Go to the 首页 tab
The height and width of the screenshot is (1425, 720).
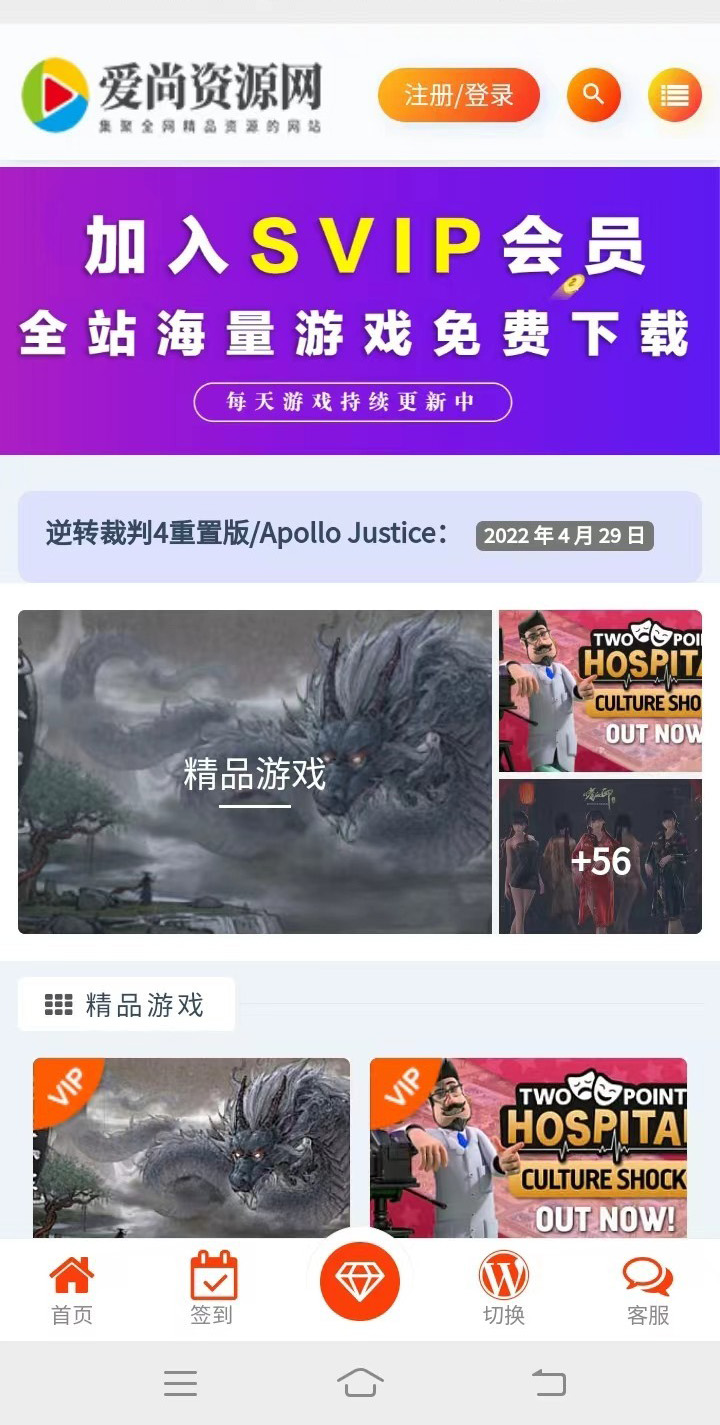click(x=72, y=1290)
